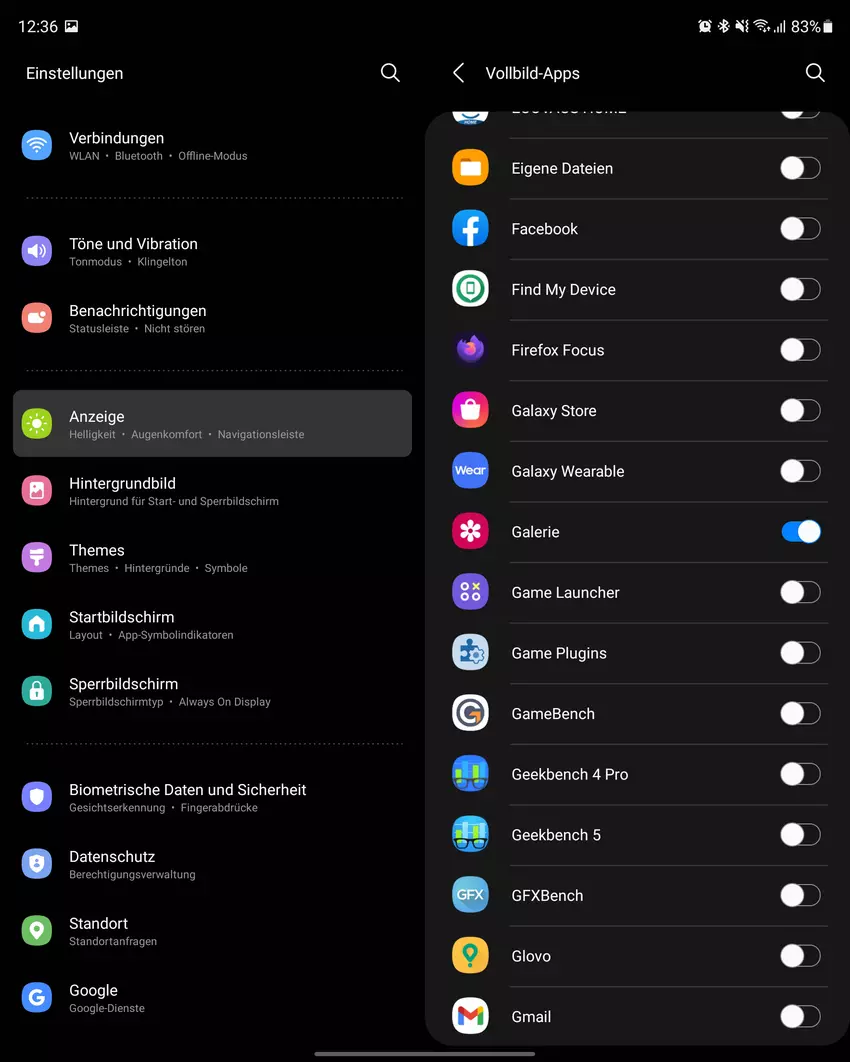This screenshot has width=850, height=1062.
Task: Toggle the Gmail switch on
Action: pyautogui.click(x=800, y=1017)
